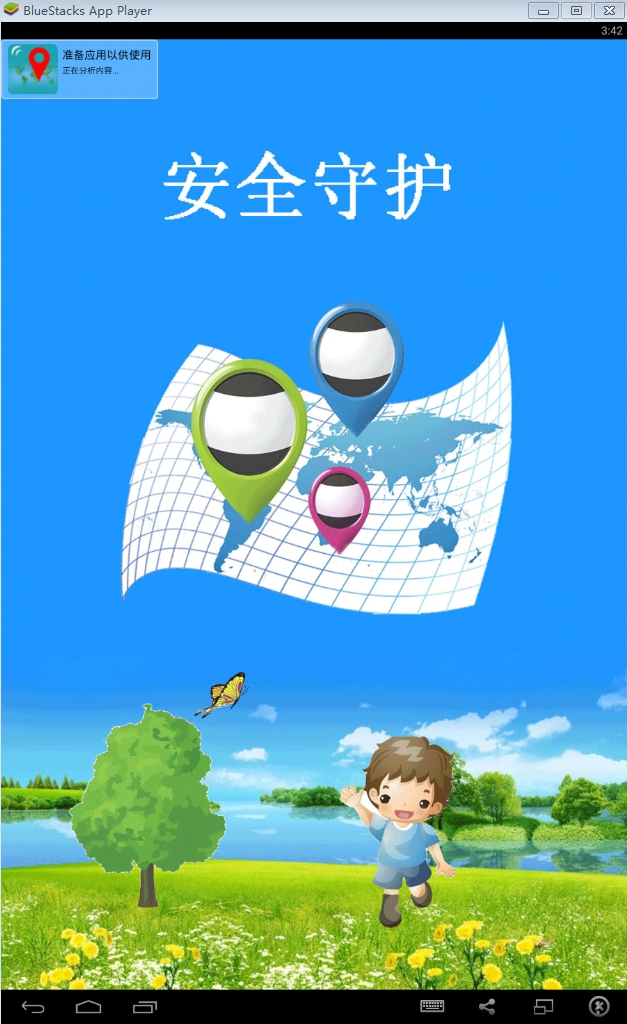Go back using the navigation bar
Viewport: 627px width, 1024px height.
(33, 1006)
